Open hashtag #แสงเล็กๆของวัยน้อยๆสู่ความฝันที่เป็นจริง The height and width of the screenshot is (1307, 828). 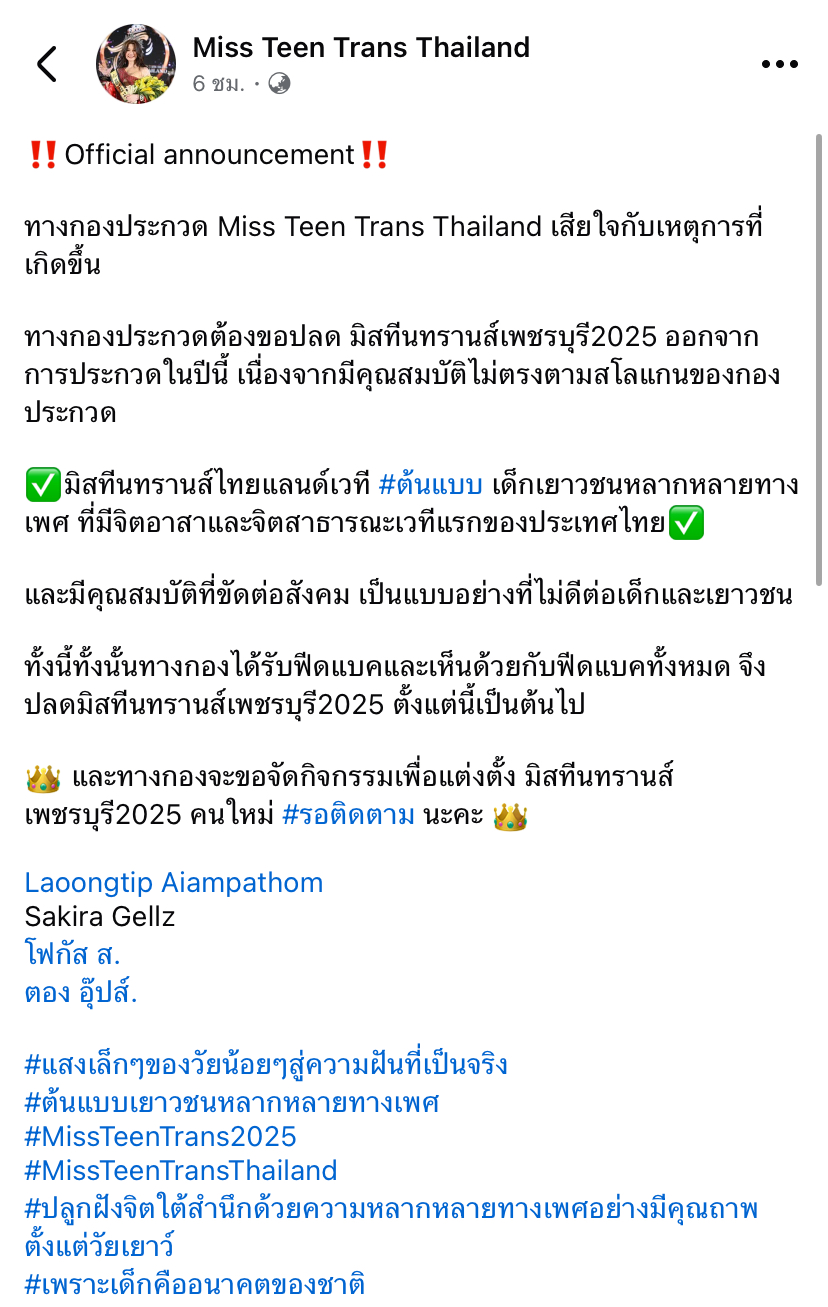(x=266, y=1064)
